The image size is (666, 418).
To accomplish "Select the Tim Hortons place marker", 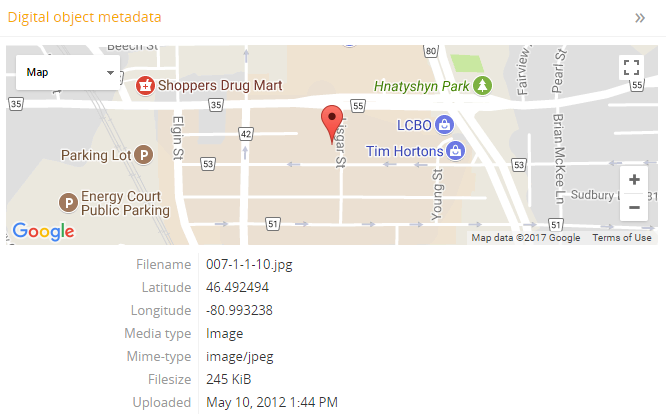I will 456,151.
